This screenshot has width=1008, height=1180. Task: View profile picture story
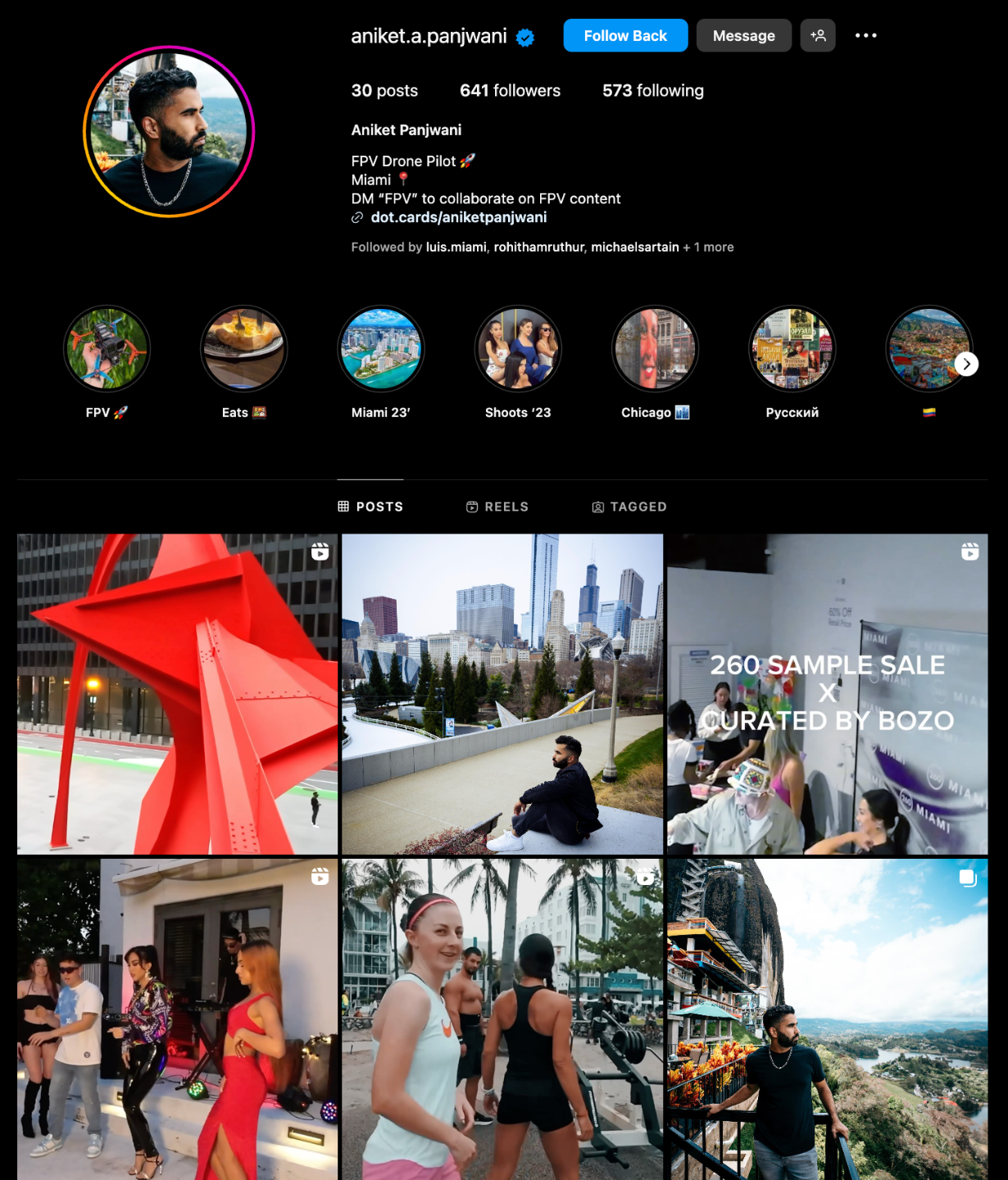(169, 132)
